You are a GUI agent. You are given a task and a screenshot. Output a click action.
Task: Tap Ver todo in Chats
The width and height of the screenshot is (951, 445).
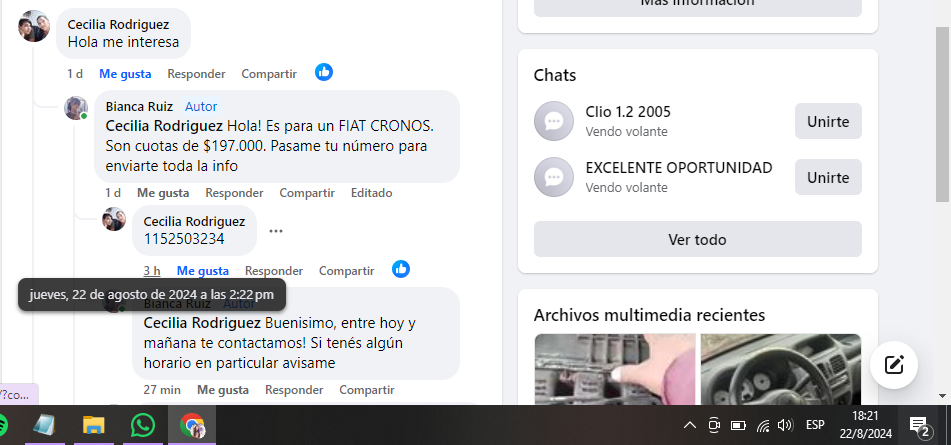tap(697, 239)
